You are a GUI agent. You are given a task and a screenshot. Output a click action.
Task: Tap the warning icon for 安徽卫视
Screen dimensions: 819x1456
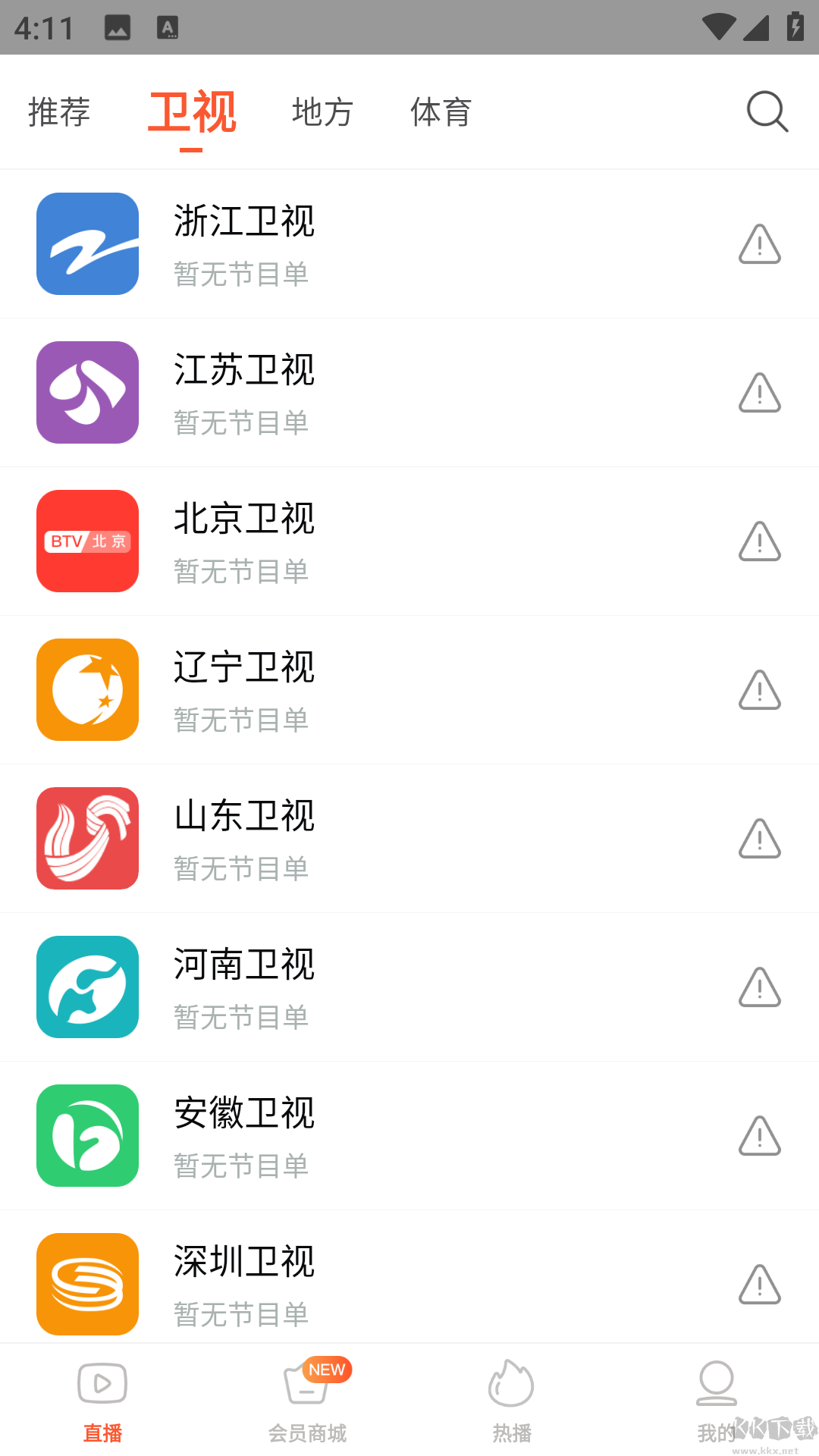click(759, 1136)
